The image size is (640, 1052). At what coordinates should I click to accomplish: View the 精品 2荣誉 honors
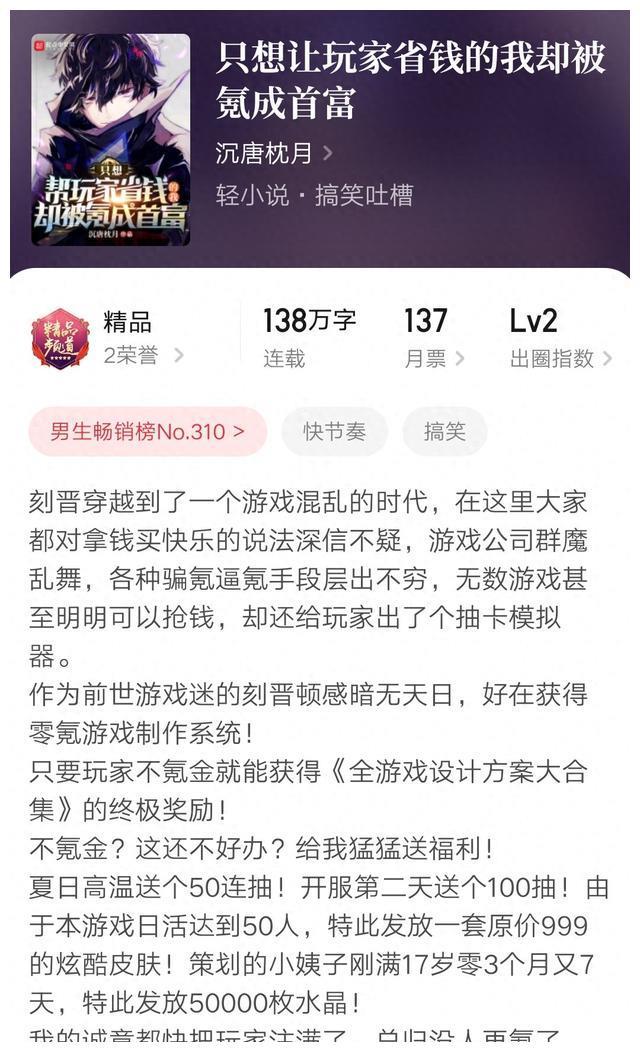[142, 339]
